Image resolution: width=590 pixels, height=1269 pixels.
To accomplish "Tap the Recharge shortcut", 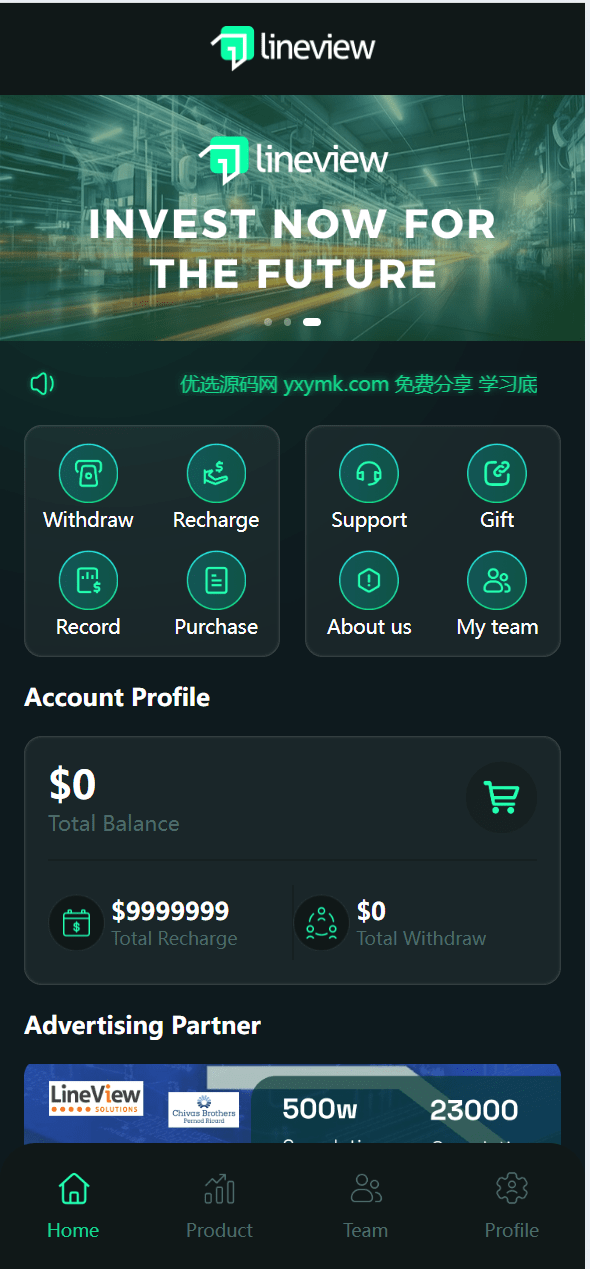I will click(216, 488).
